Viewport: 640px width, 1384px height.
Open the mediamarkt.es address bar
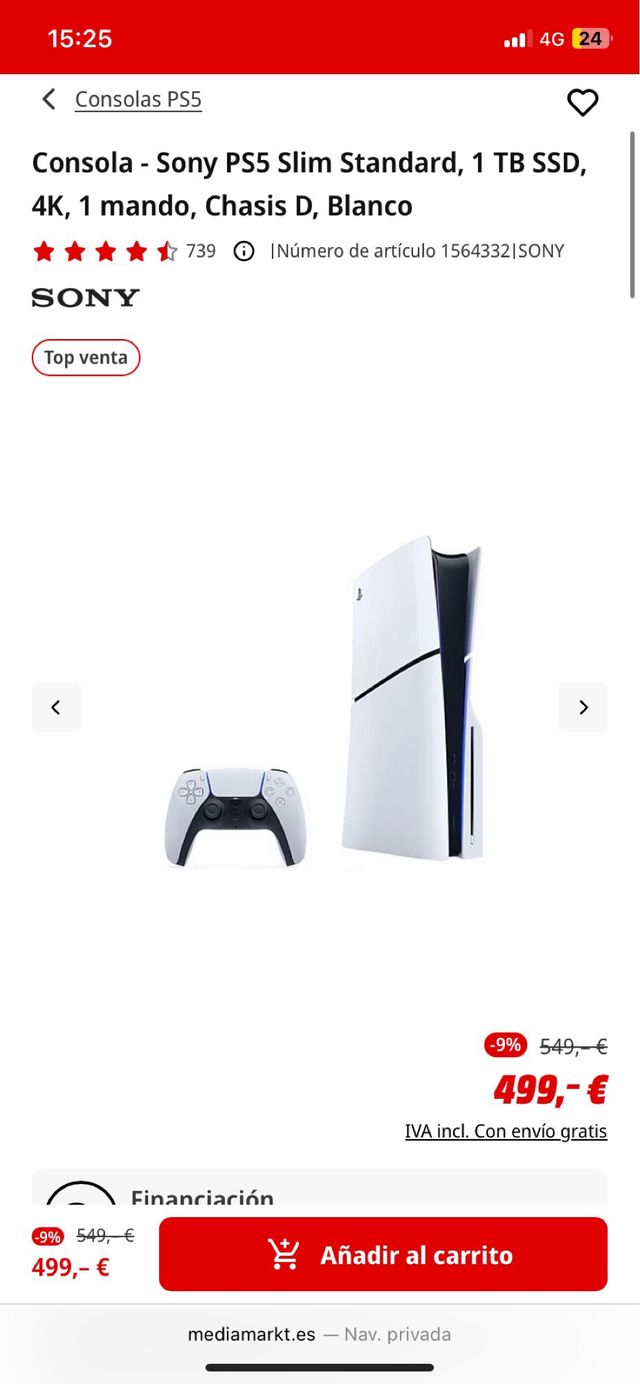tap(319, 1334)
